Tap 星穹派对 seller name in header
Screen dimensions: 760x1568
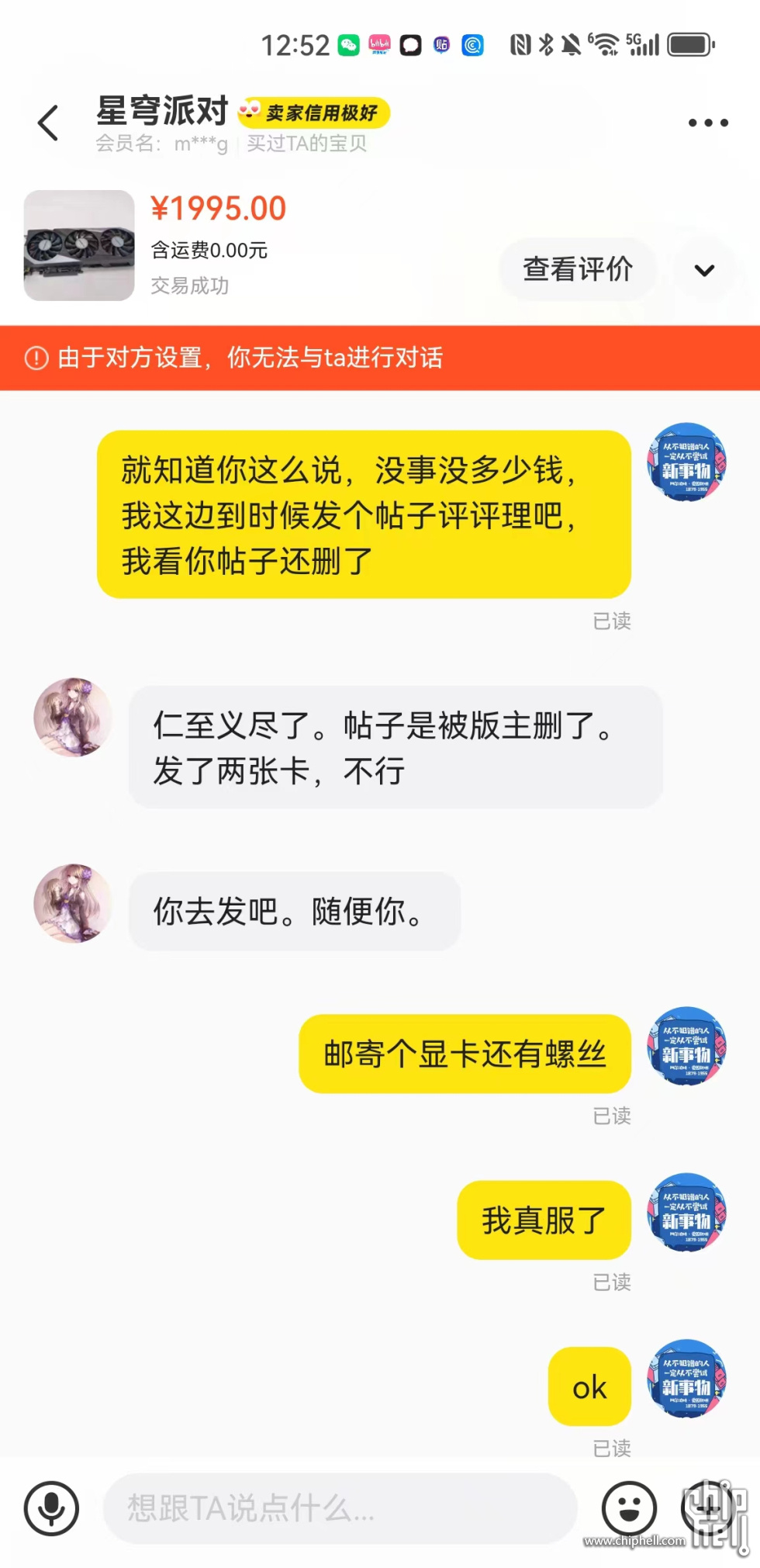pyautogui.click(x=162, y=111)
